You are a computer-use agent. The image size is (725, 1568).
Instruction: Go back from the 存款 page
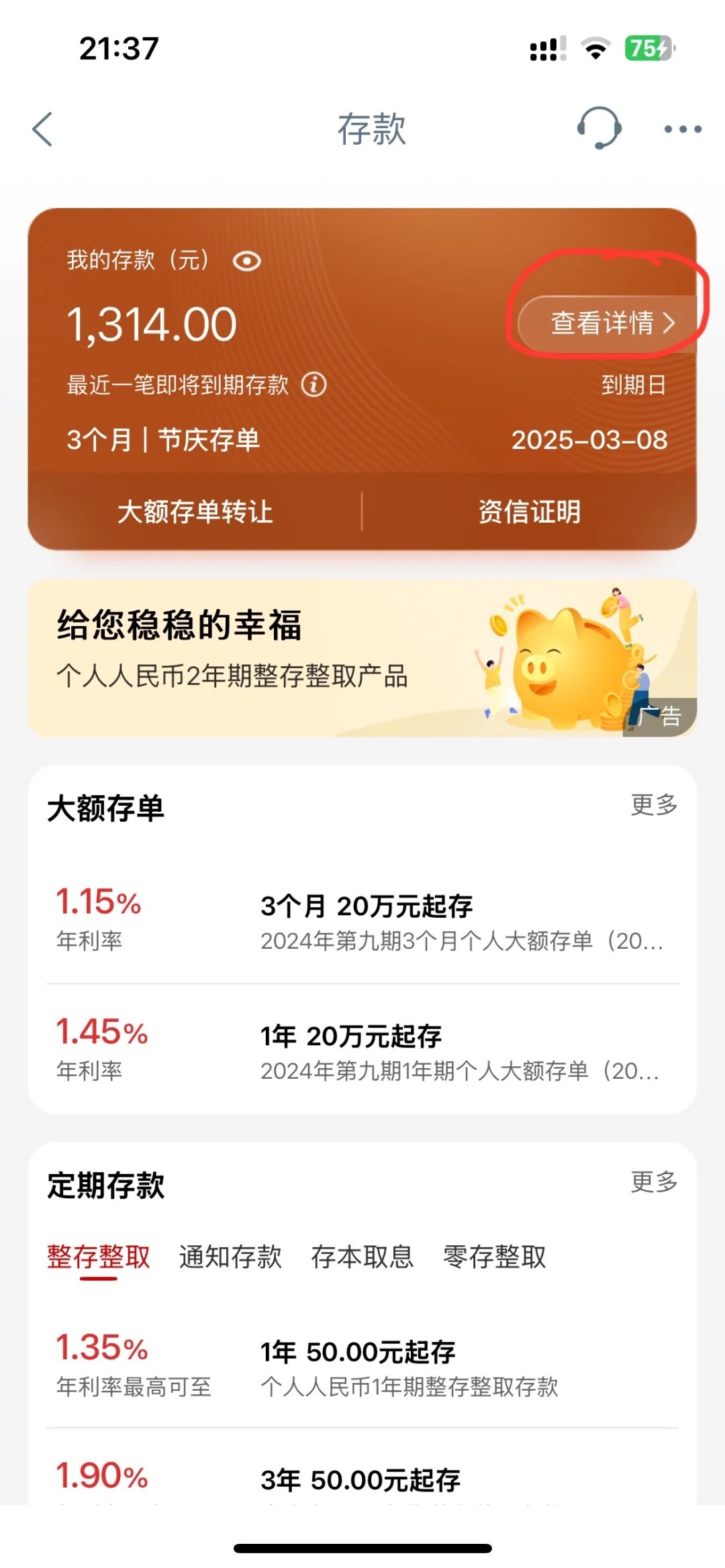(42, 129)
